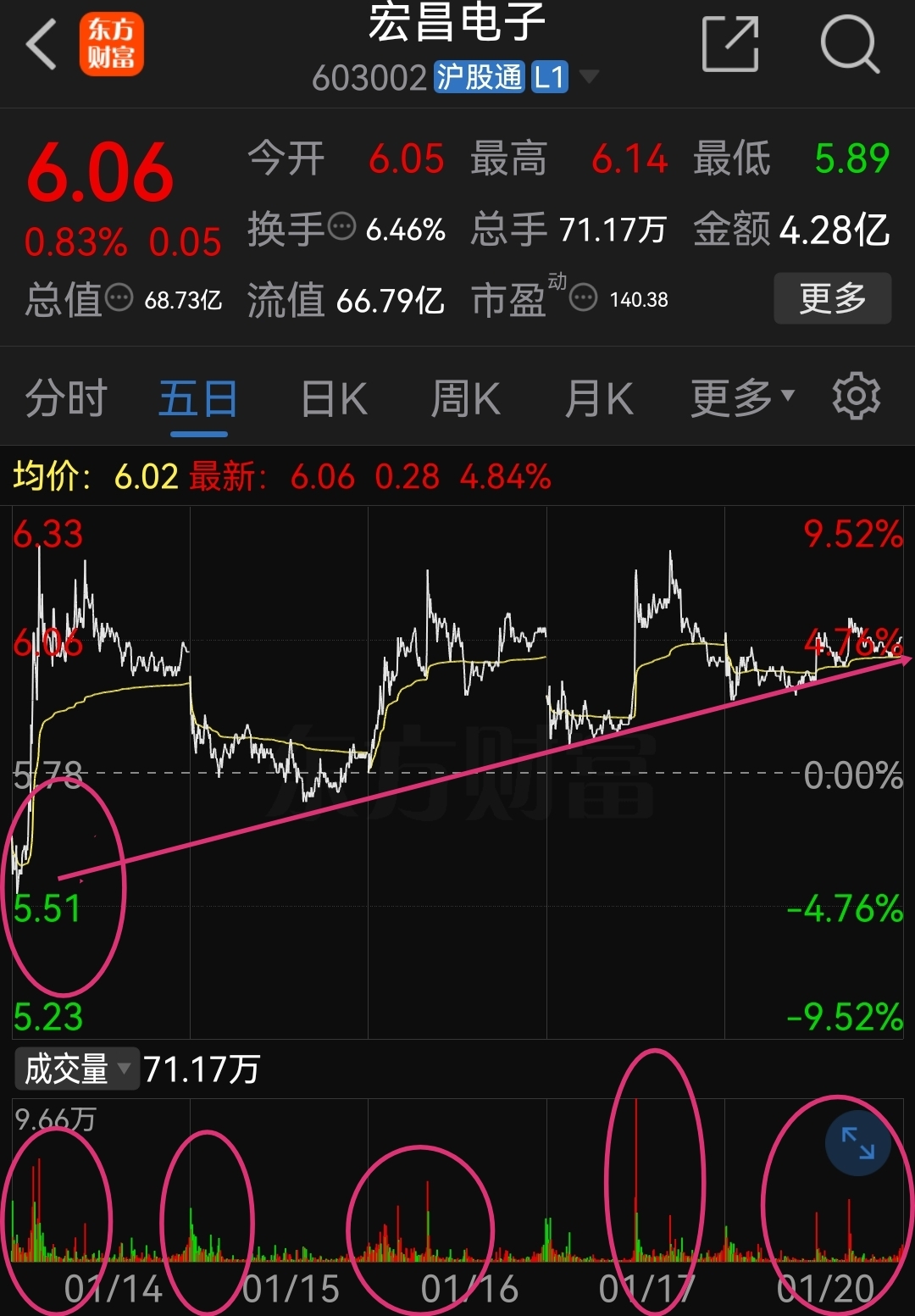Tap the 换手 info icon
915x1316 pixels.
[x=341, y=227]
